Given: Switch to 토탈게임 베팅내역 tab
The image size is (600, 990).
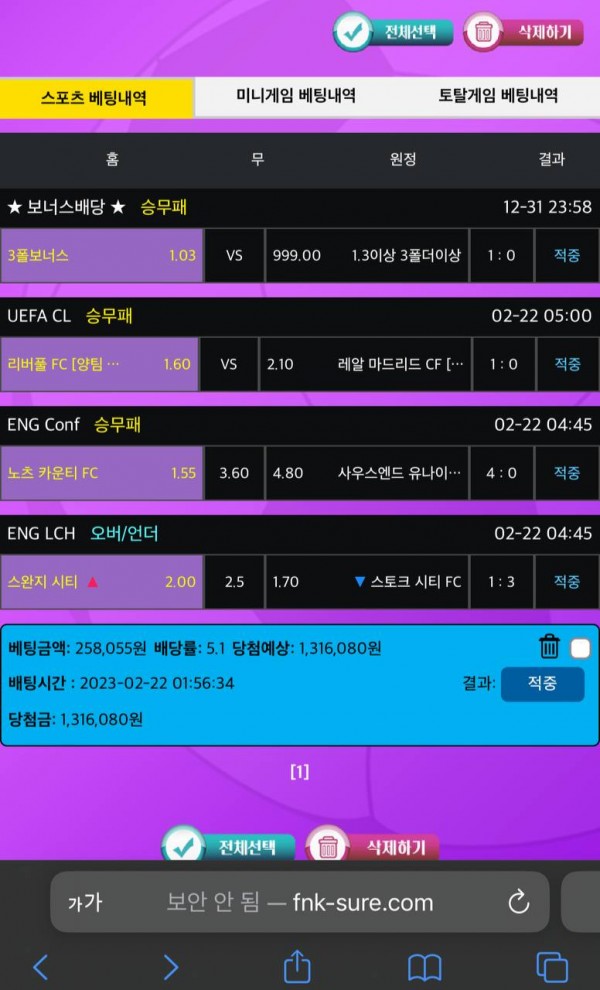Looking at the screenshot, I should click(498, 97).
